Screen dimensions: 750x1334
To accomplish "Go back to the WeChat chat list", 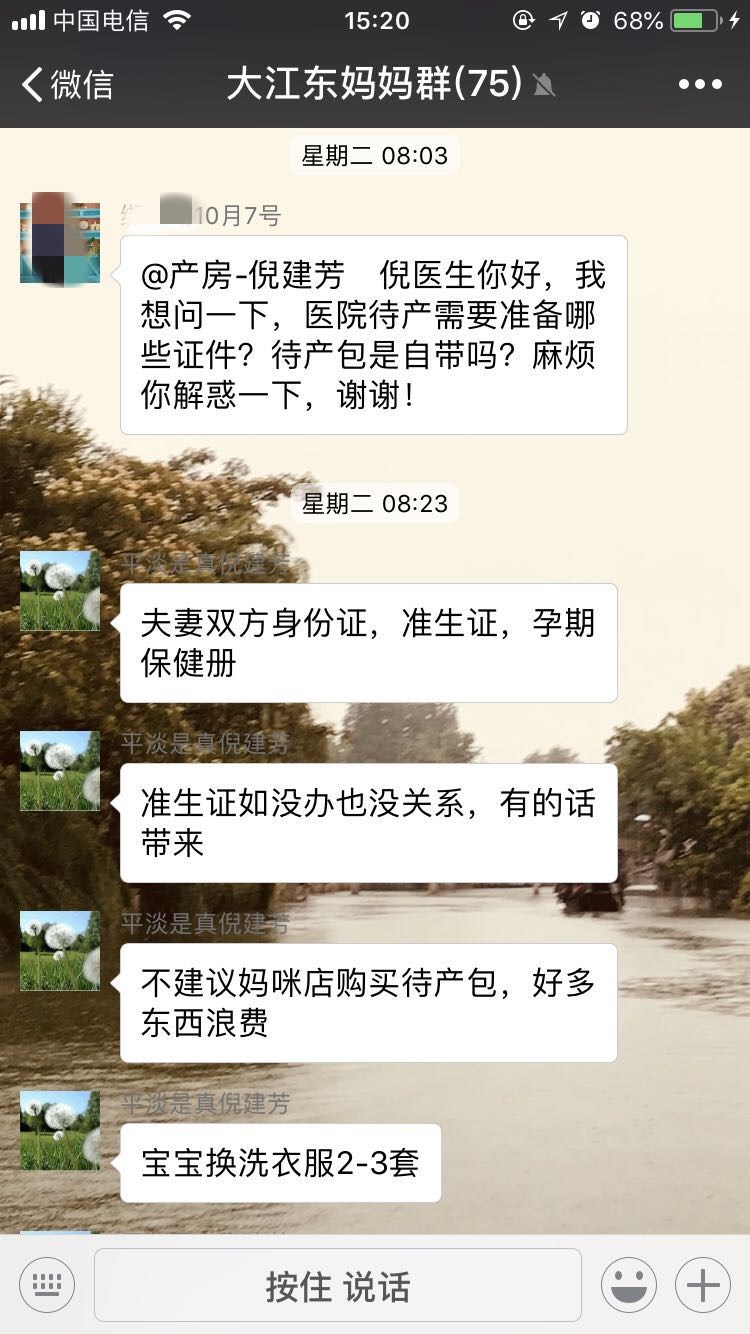I will tap(66, 84).
